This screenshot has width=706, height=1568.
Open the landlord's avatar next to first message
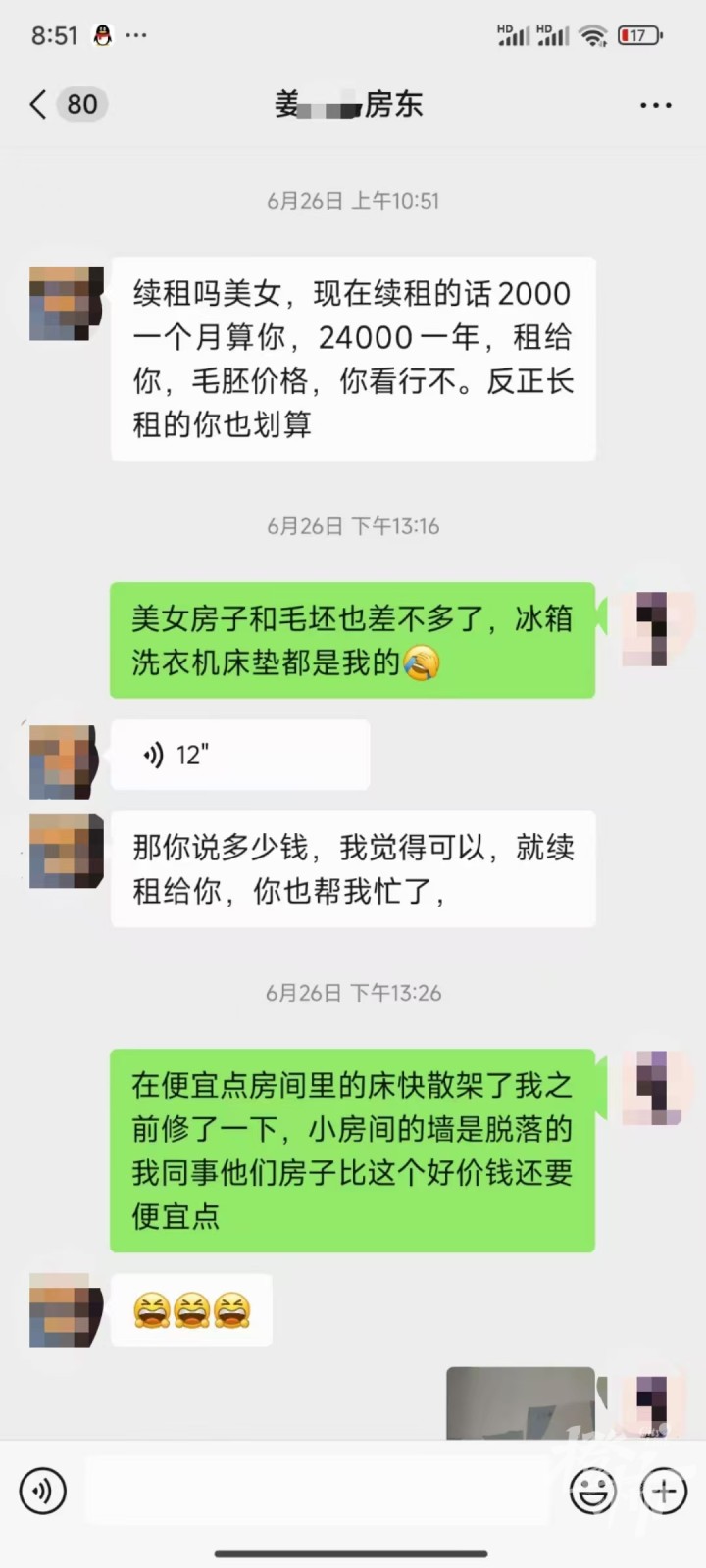tap(64, 304)
